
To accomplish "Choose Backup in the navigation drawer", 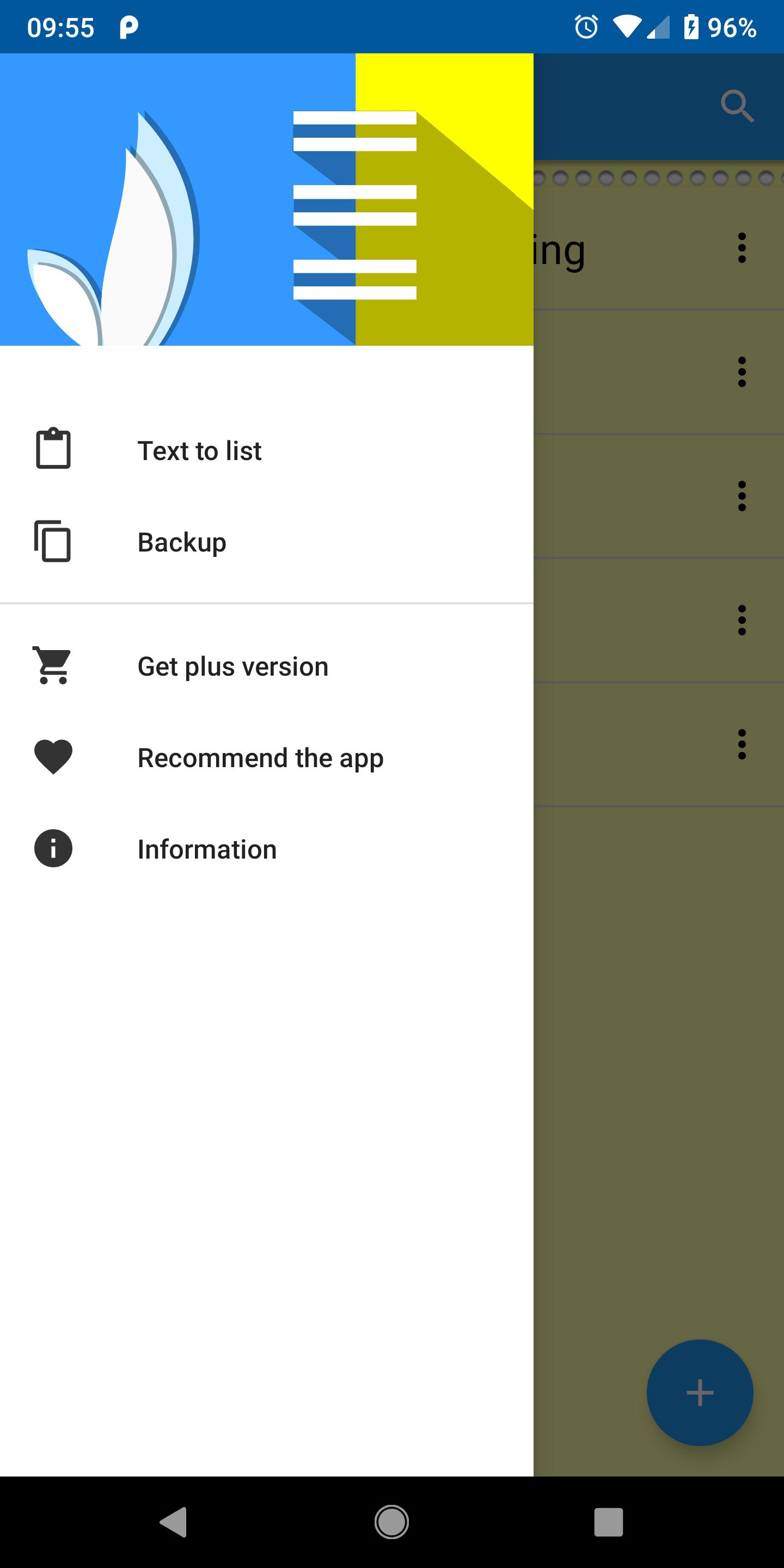I will coord(181,542).
